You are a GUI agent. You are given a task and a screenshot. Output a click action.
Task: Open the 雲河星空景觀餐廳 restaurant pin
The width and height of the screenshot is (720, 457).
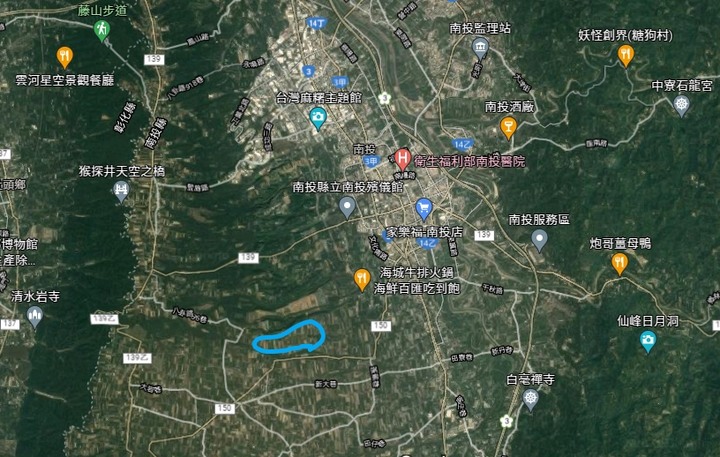pyautogui.click(x=65, y=56)
